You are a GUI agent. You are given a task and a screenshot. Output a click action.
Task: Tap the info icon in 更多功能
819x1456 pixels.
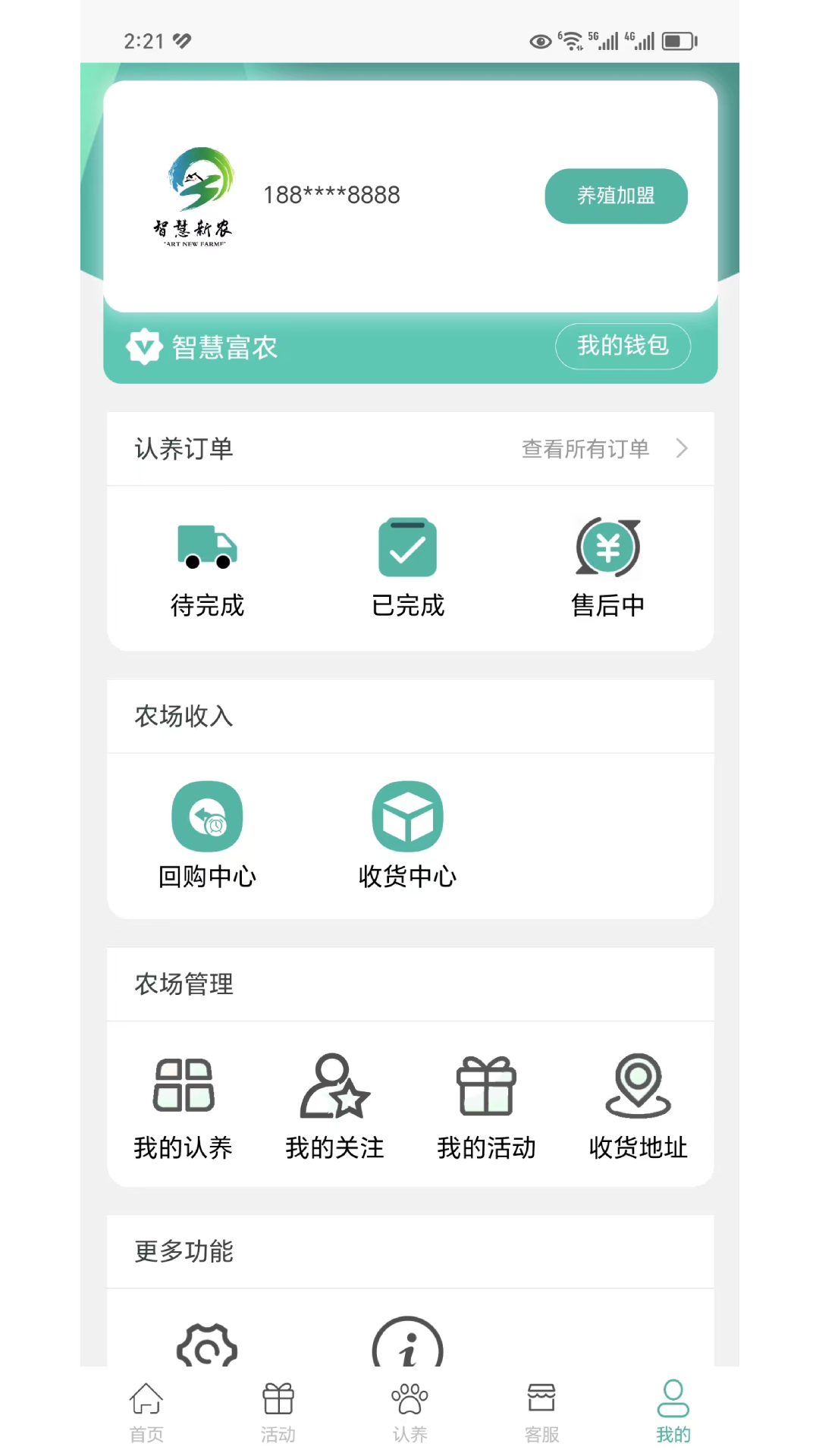[x=408, y=1346]
